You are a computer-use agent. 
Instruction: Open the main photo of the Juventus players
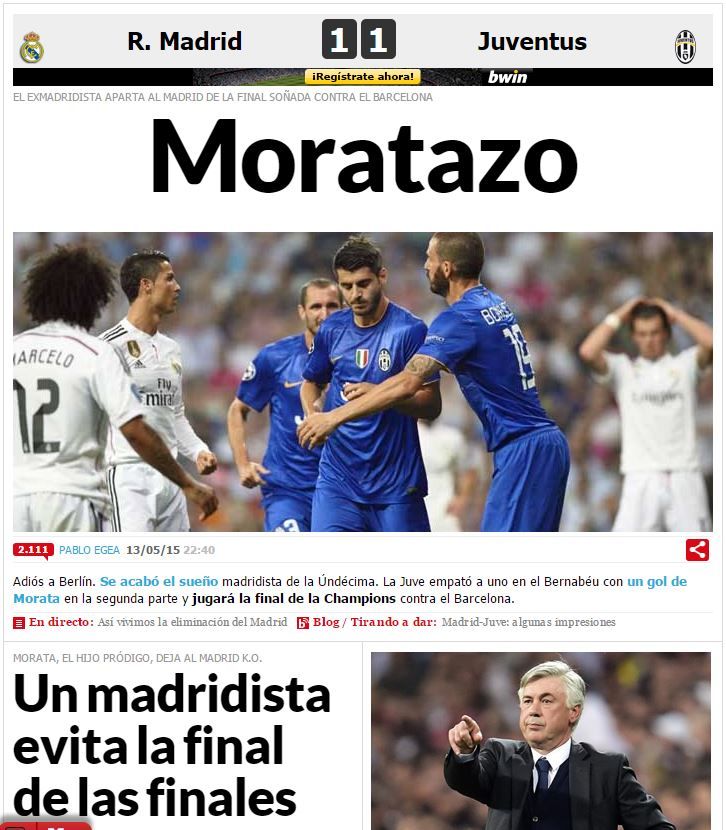pos(363,382)
